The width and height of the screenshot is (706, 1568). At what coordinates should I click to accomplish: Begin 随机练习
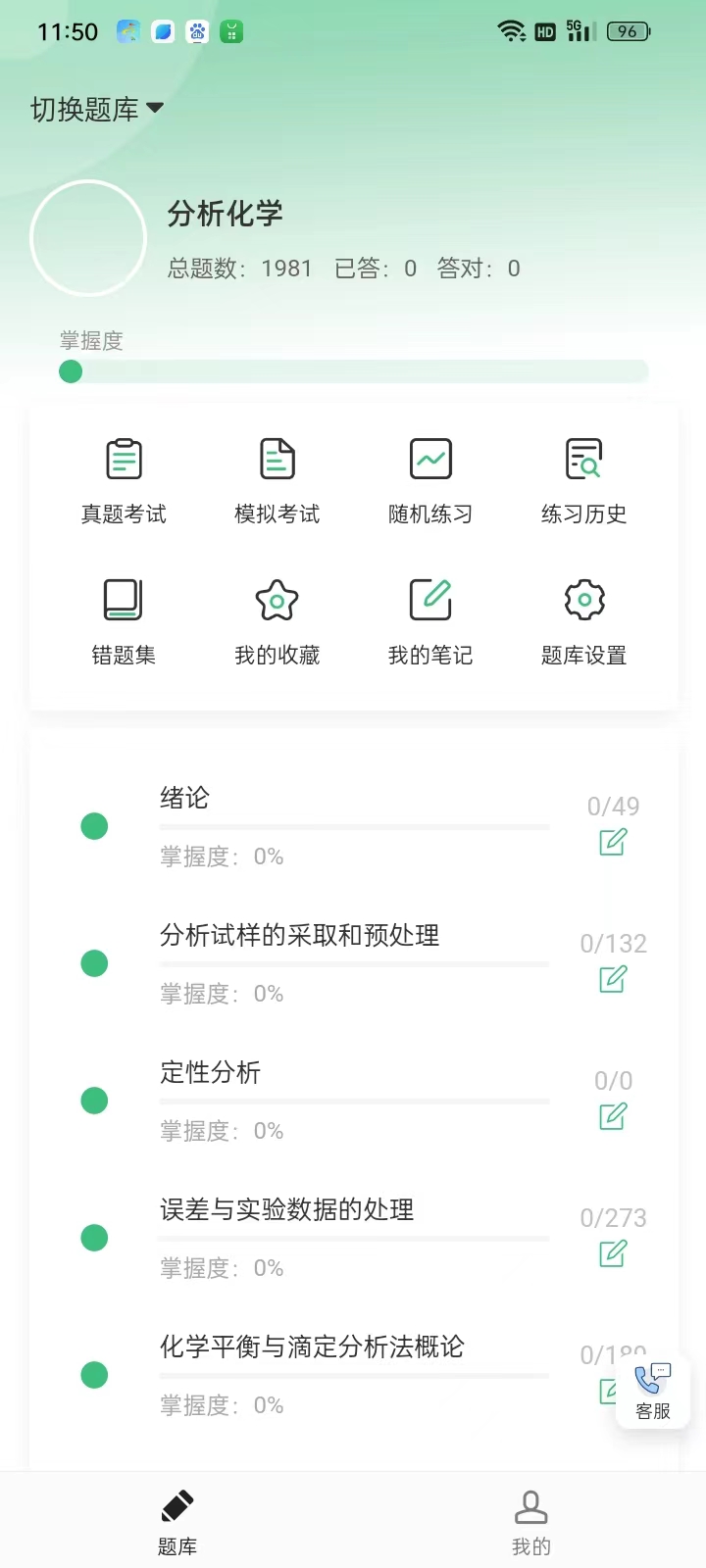pyautogui.click(x=430, y=480)
